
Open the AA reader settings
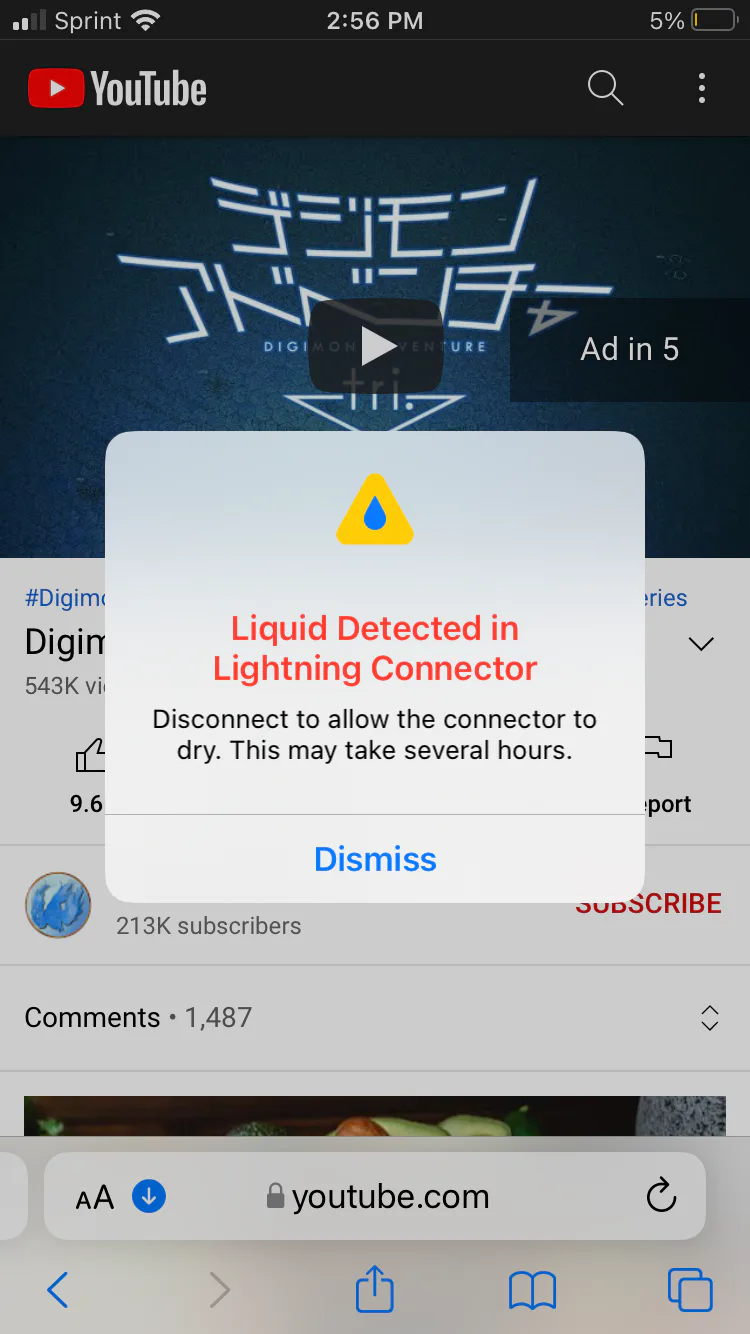pos(95,1197)
